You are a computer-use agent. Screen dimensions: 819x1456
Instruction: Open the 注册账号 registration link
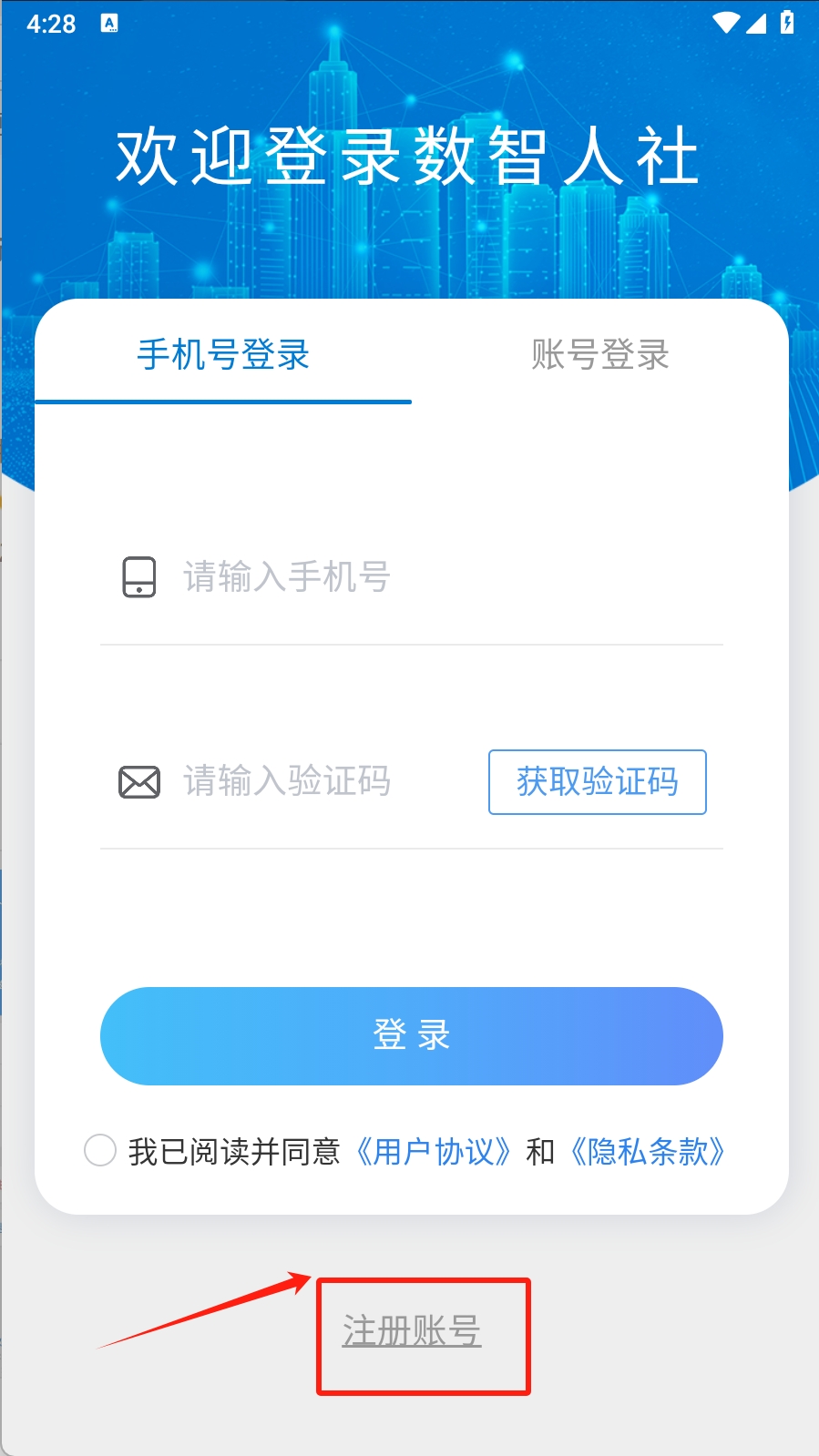click(412, 1331)
